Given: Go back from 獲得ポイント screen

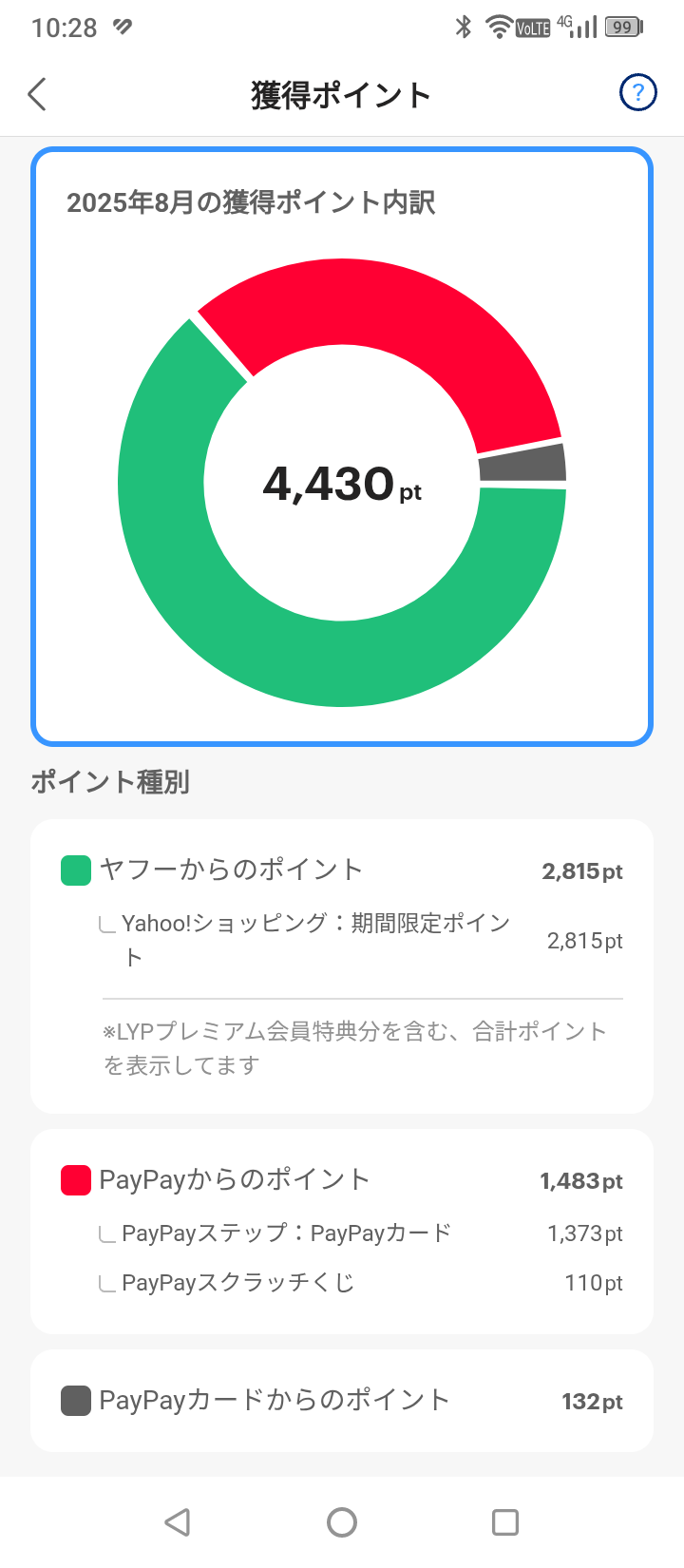Looking at the screenshot, I should click(37, 94).
